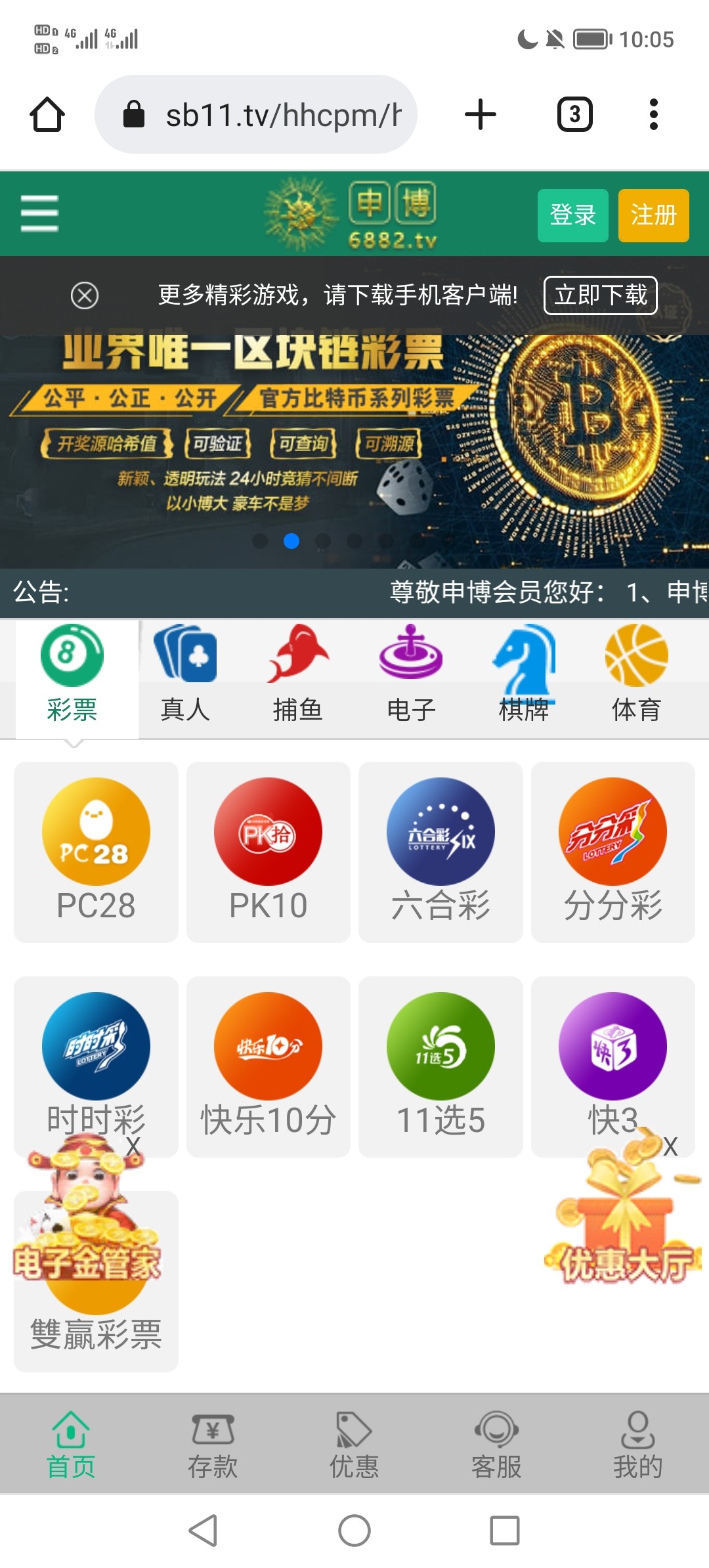Tap the 登录 login button
This screenshot has height=1568, width=709.
click(x=572, y=215)
